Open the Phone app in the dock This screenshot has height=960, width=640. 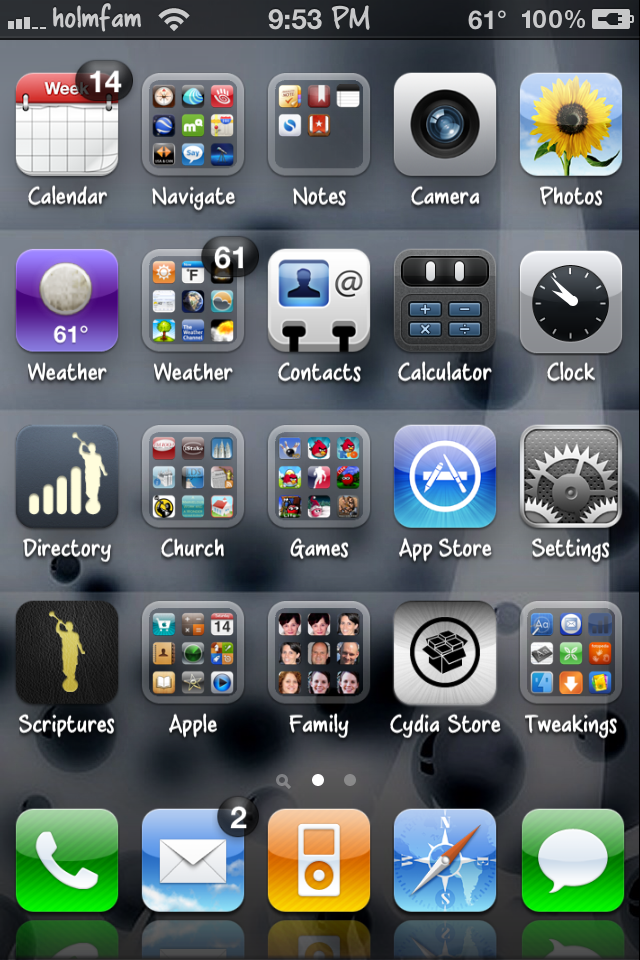67,860
